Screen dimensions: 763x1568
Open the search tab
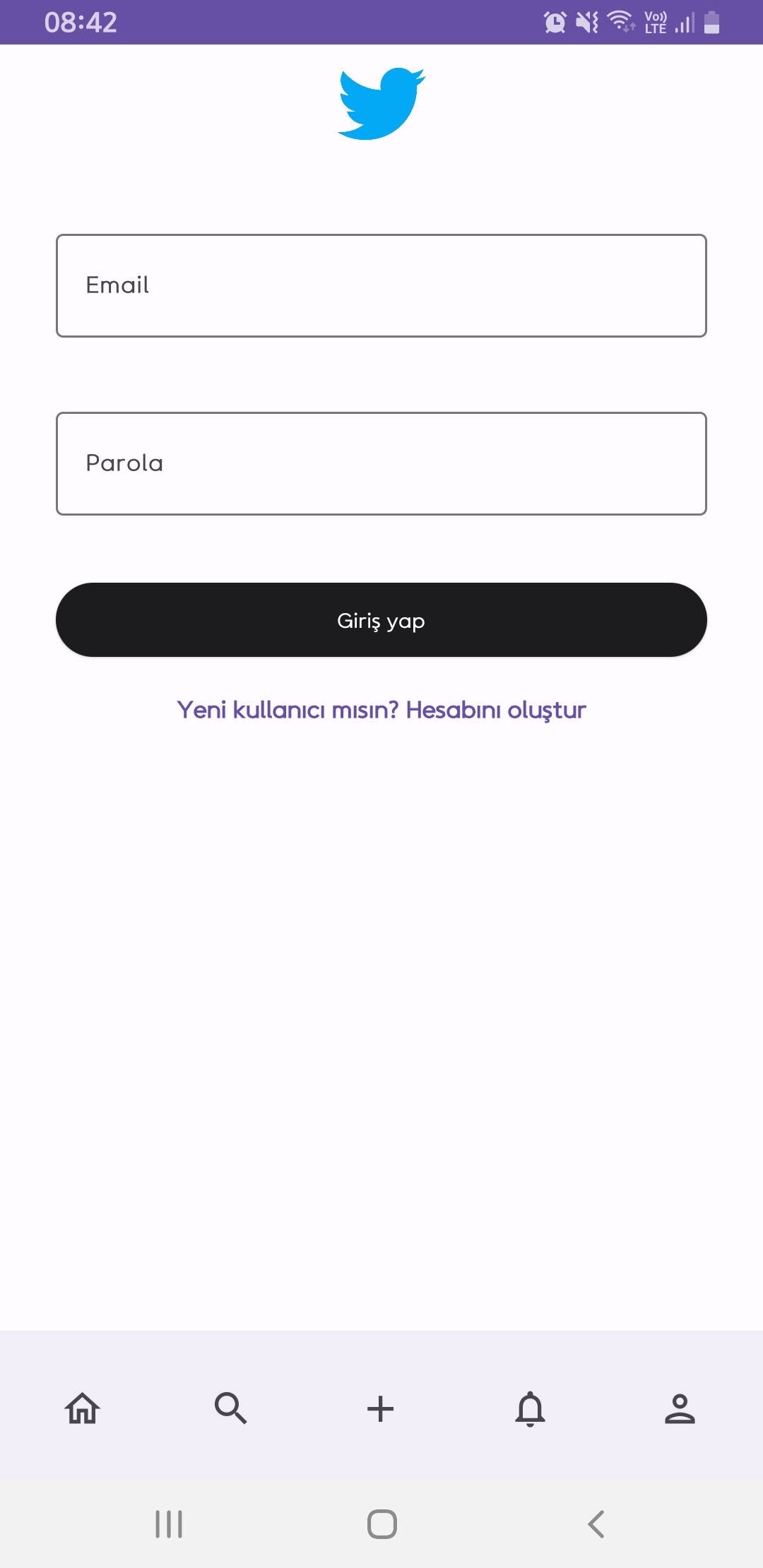(231, 1408)
